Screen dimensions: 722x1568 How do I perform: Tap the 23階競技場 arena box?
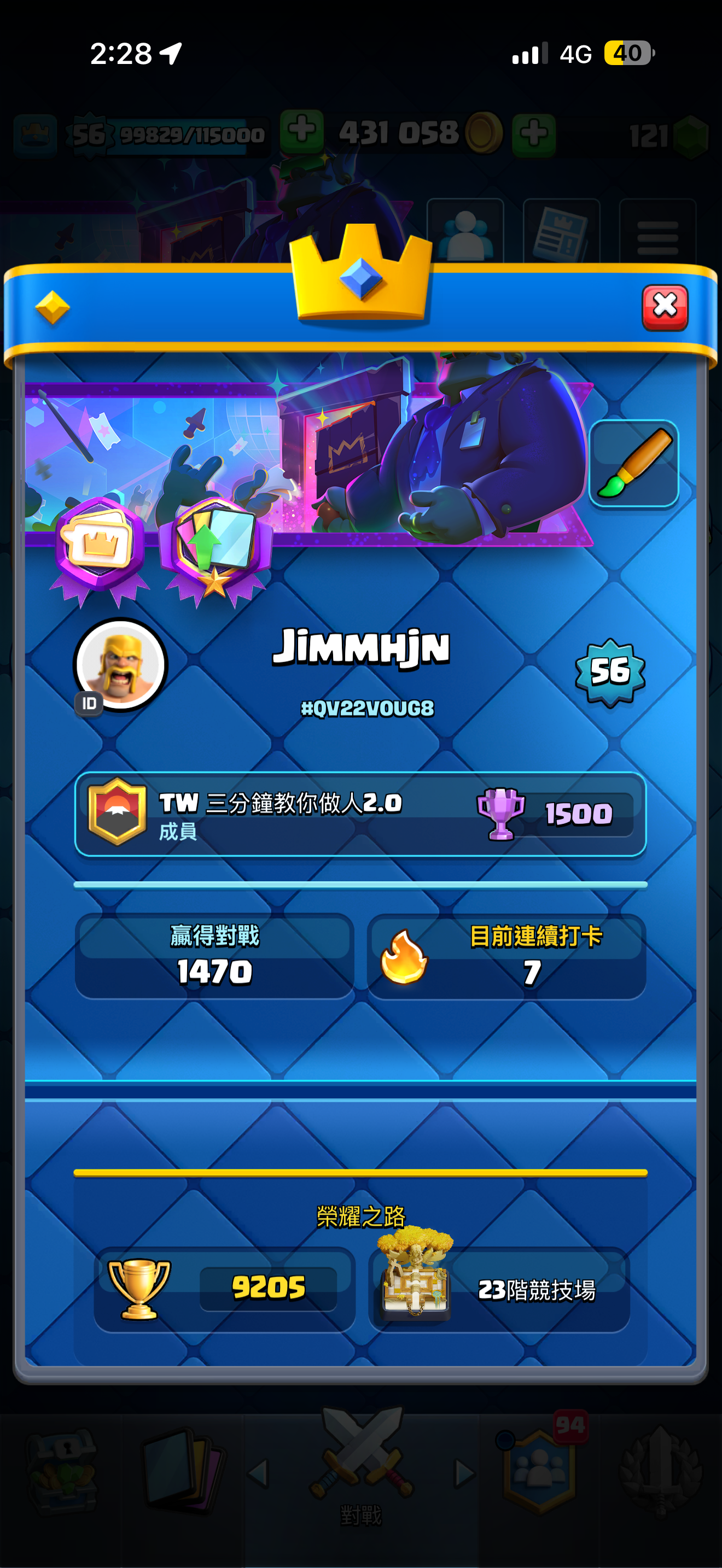click(x=499, y=1289)
